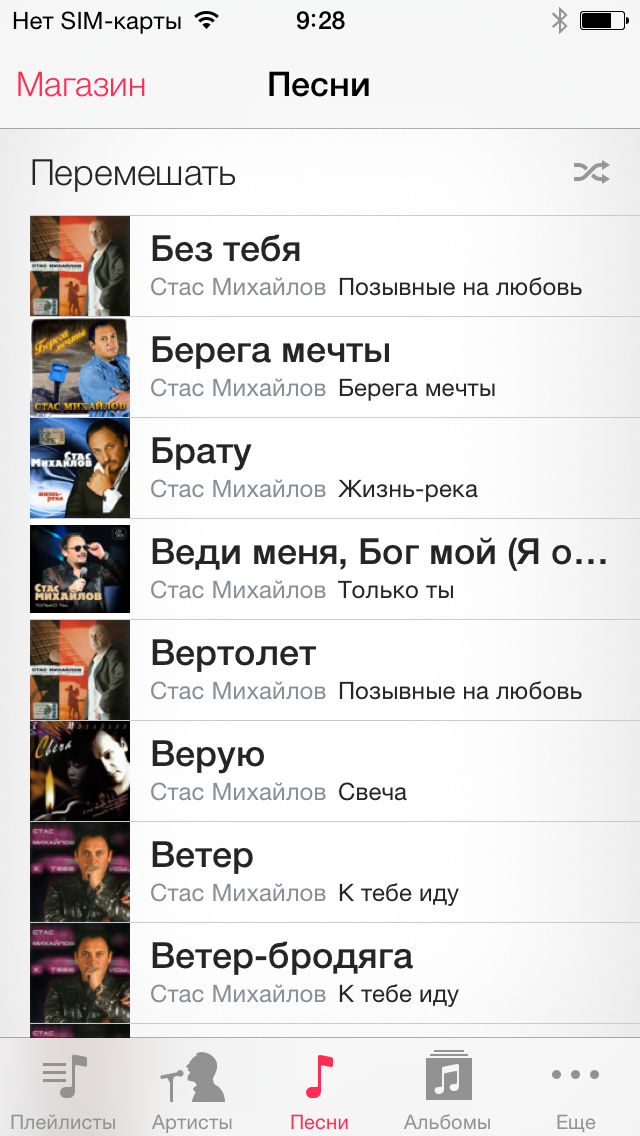Switch to the Альбомы tab
Screen dimensions: 640x1136
coord(447,1089)
